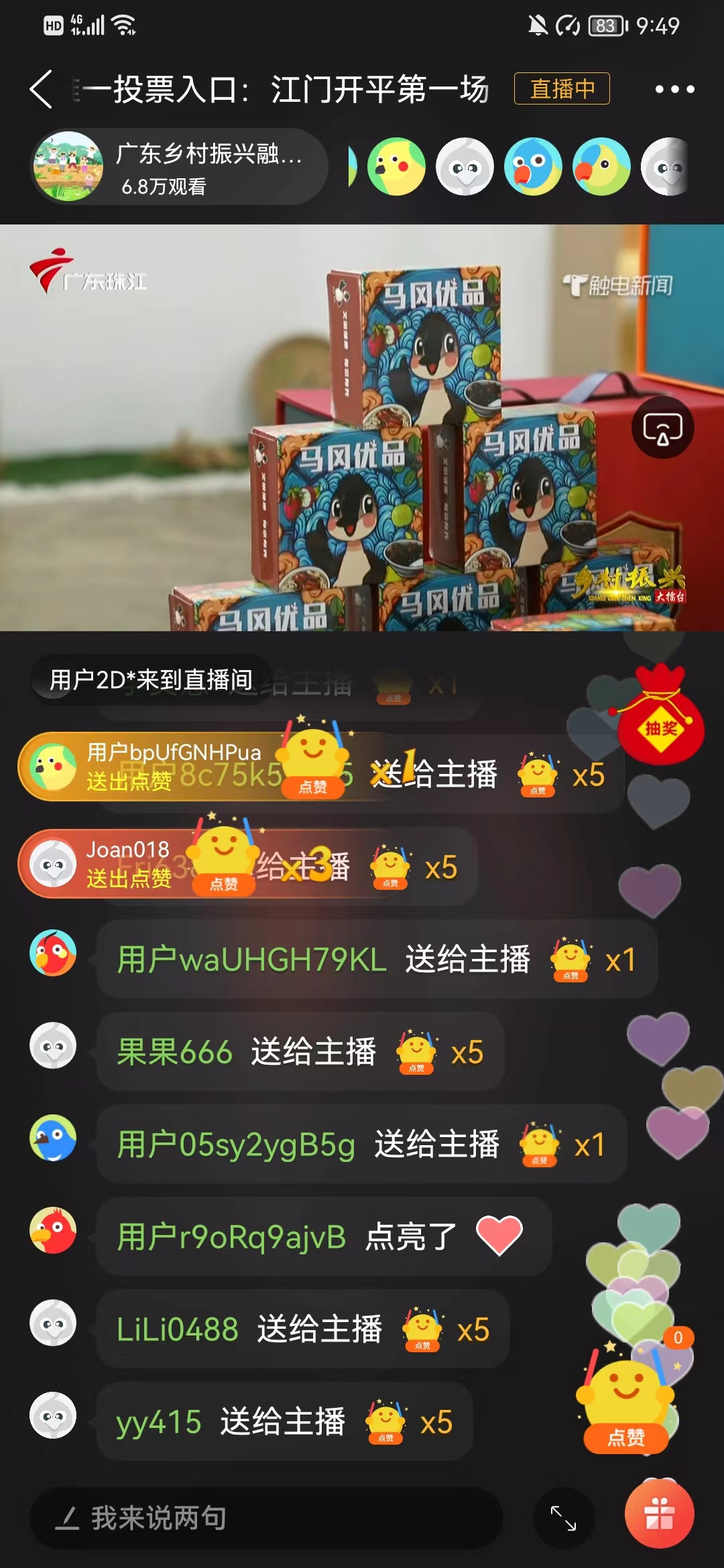Tap the 果果666 gift message
This screenshot has width=724, height=1568.
pos(300,1052)
